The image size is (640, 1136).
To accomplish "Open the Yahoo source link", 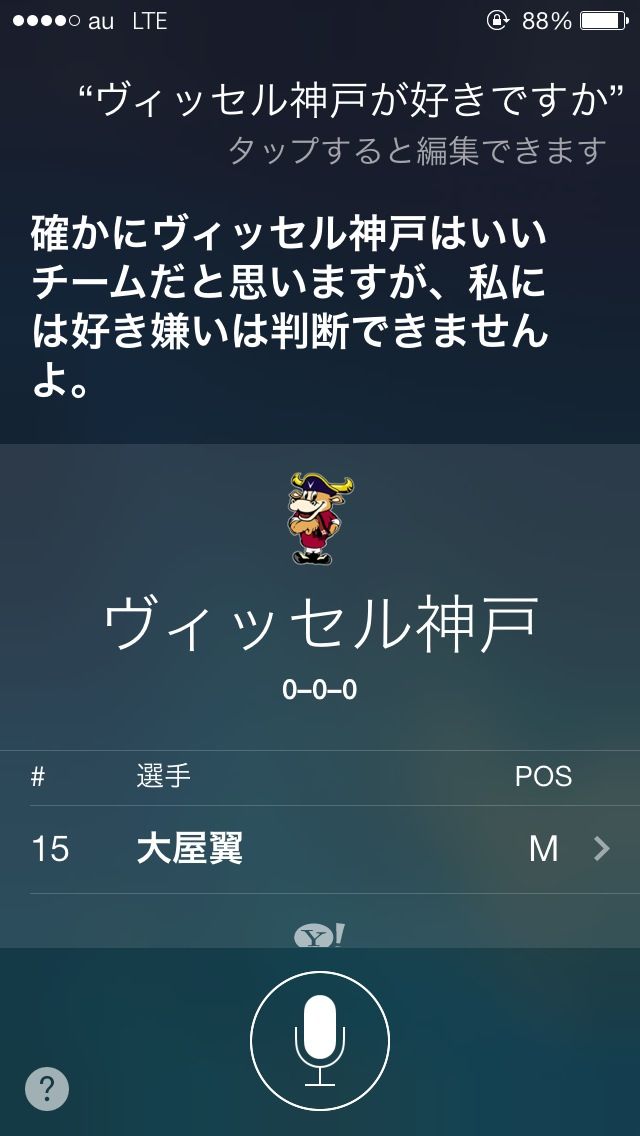I will point(319,935).
